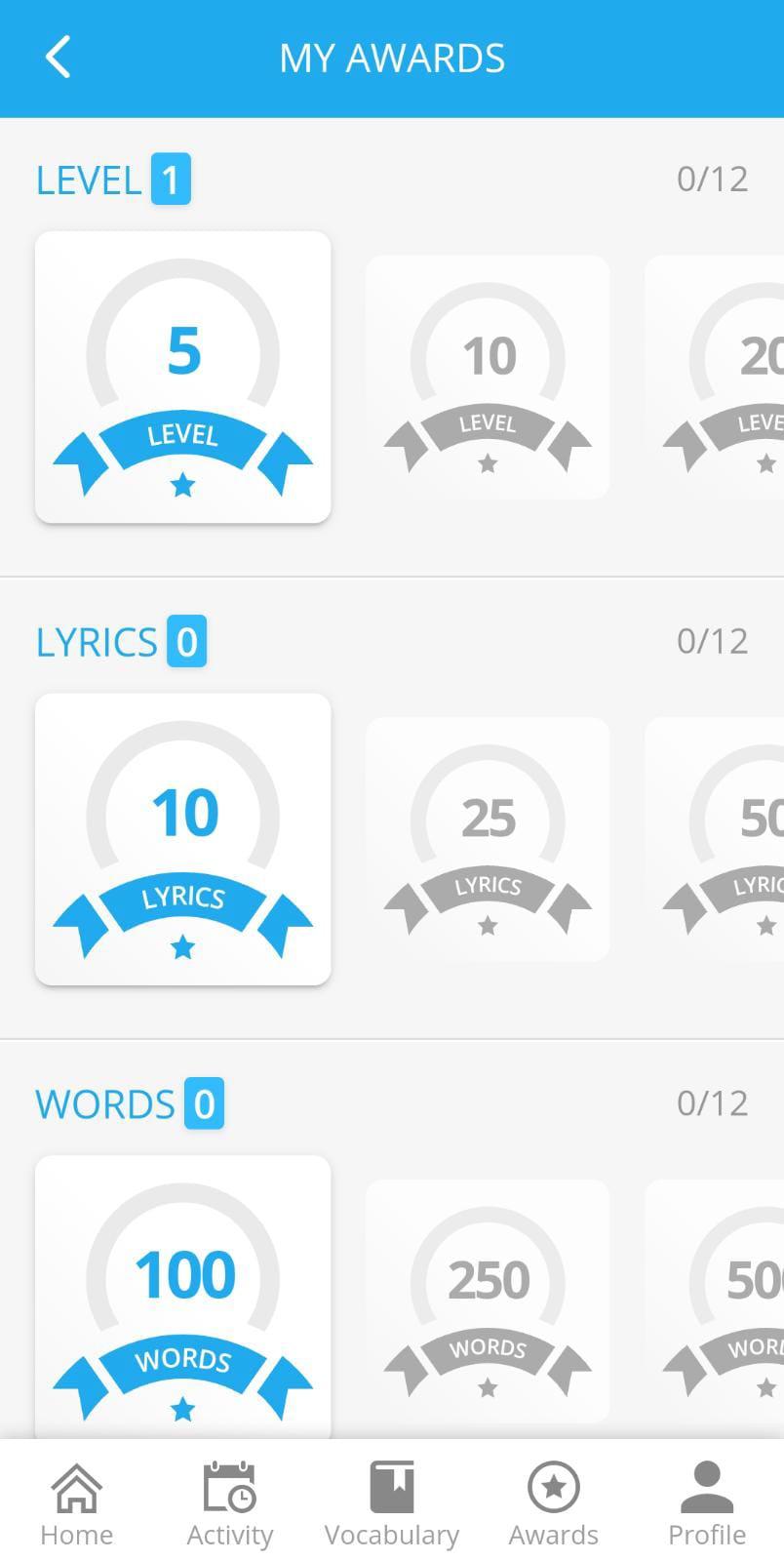View the 100 Words award badge
This screenshot has height=1561, width=784.
click(183, 1297)
